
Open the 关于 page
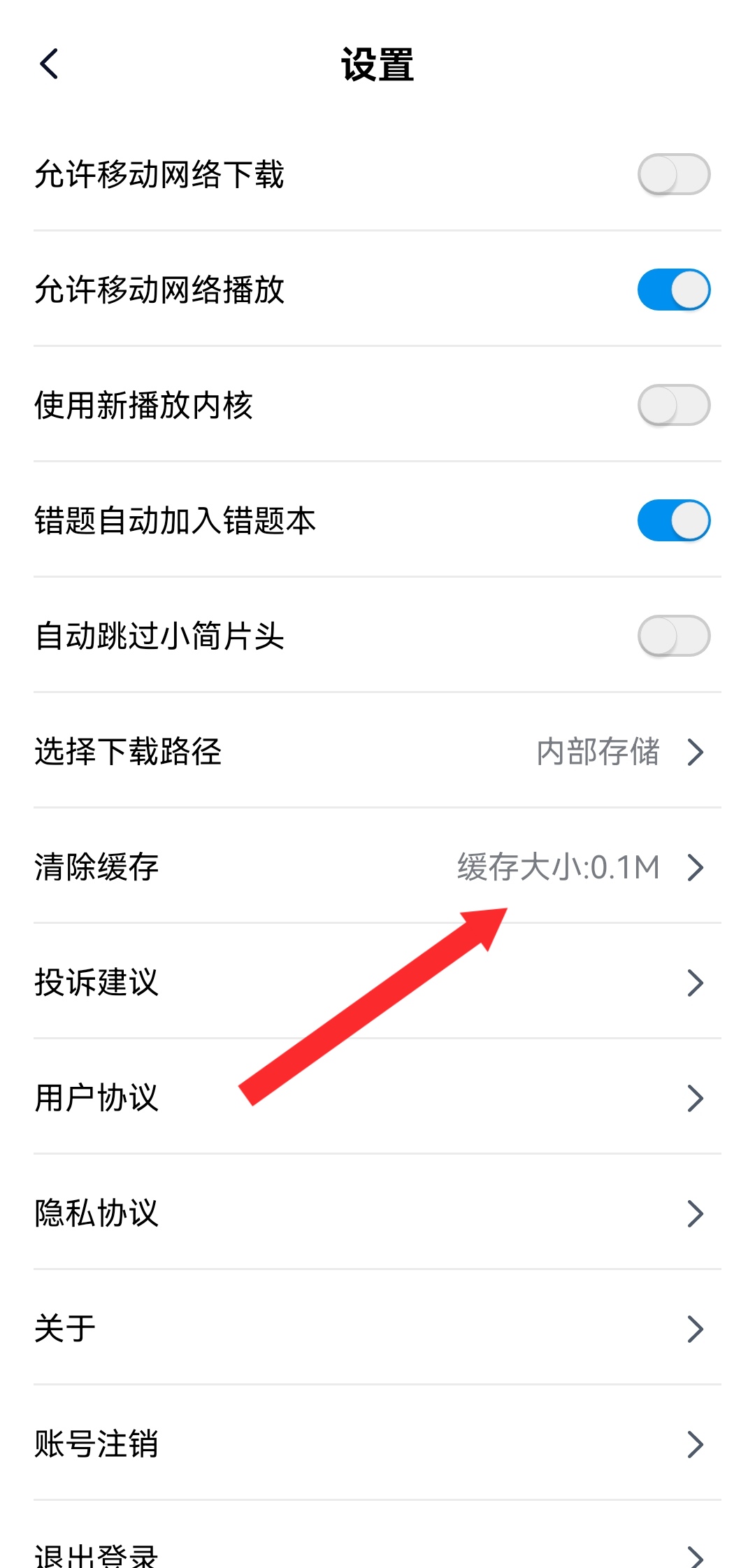coord(377,1329)
